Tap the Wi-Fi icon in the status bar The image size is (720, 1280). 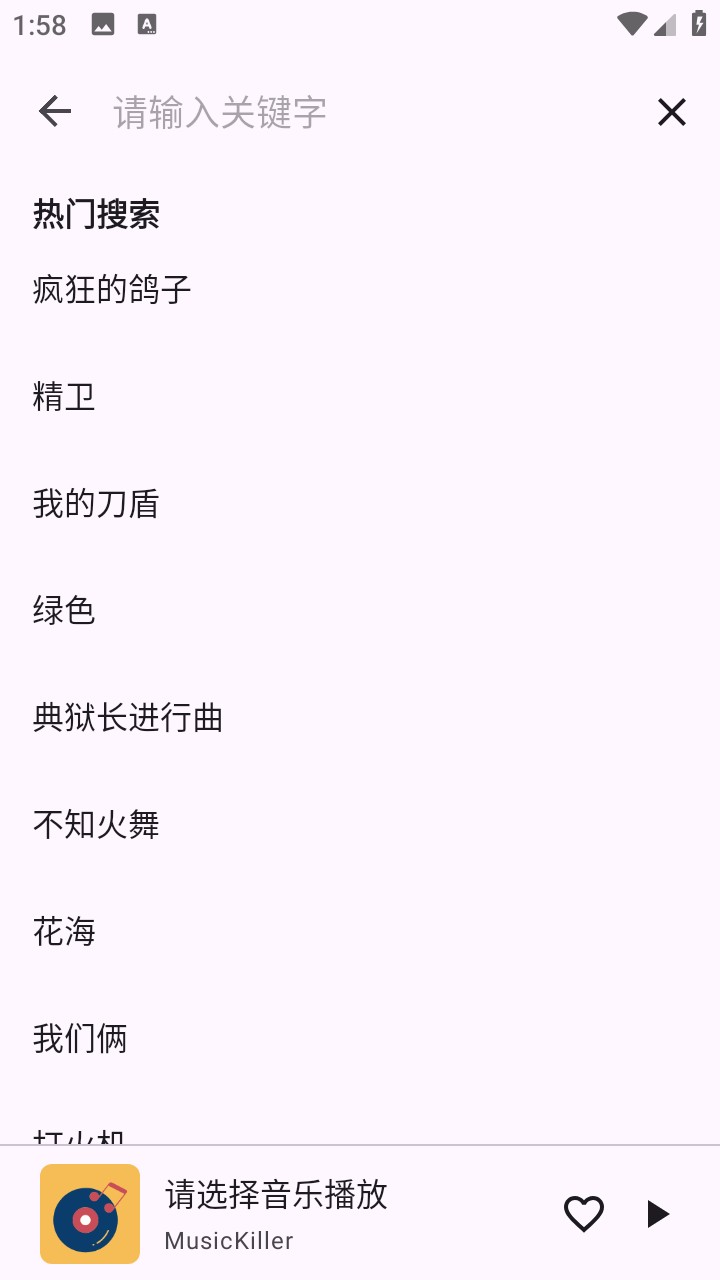pos(630,24)
